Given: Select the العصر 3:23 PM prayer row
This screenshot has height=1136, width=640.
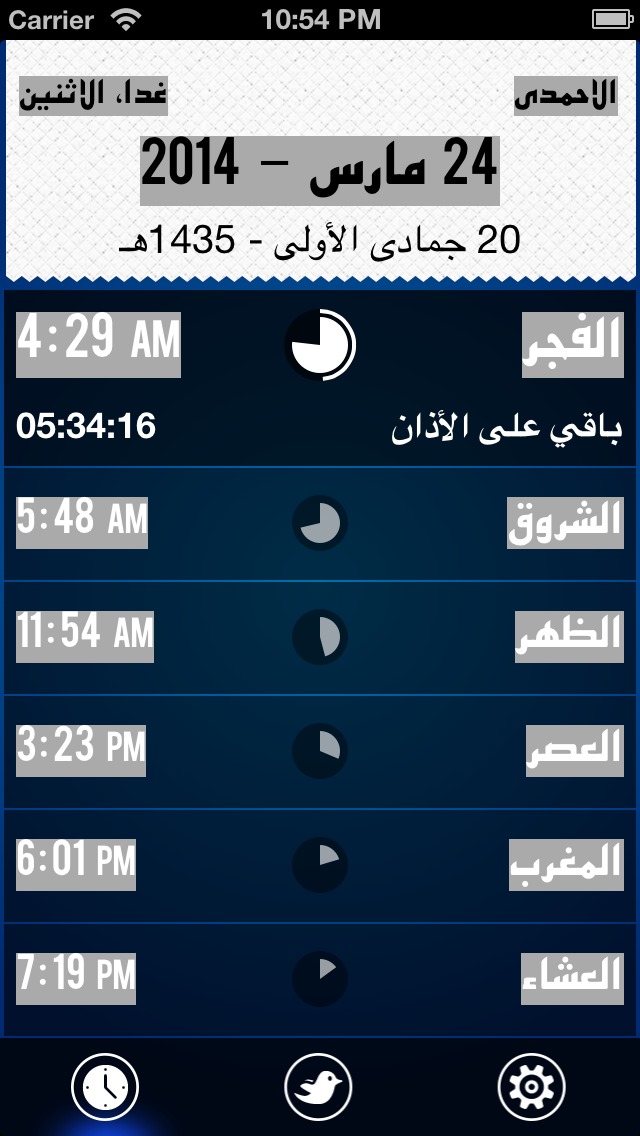Looking at the screenshot, I should click(320, 752).
